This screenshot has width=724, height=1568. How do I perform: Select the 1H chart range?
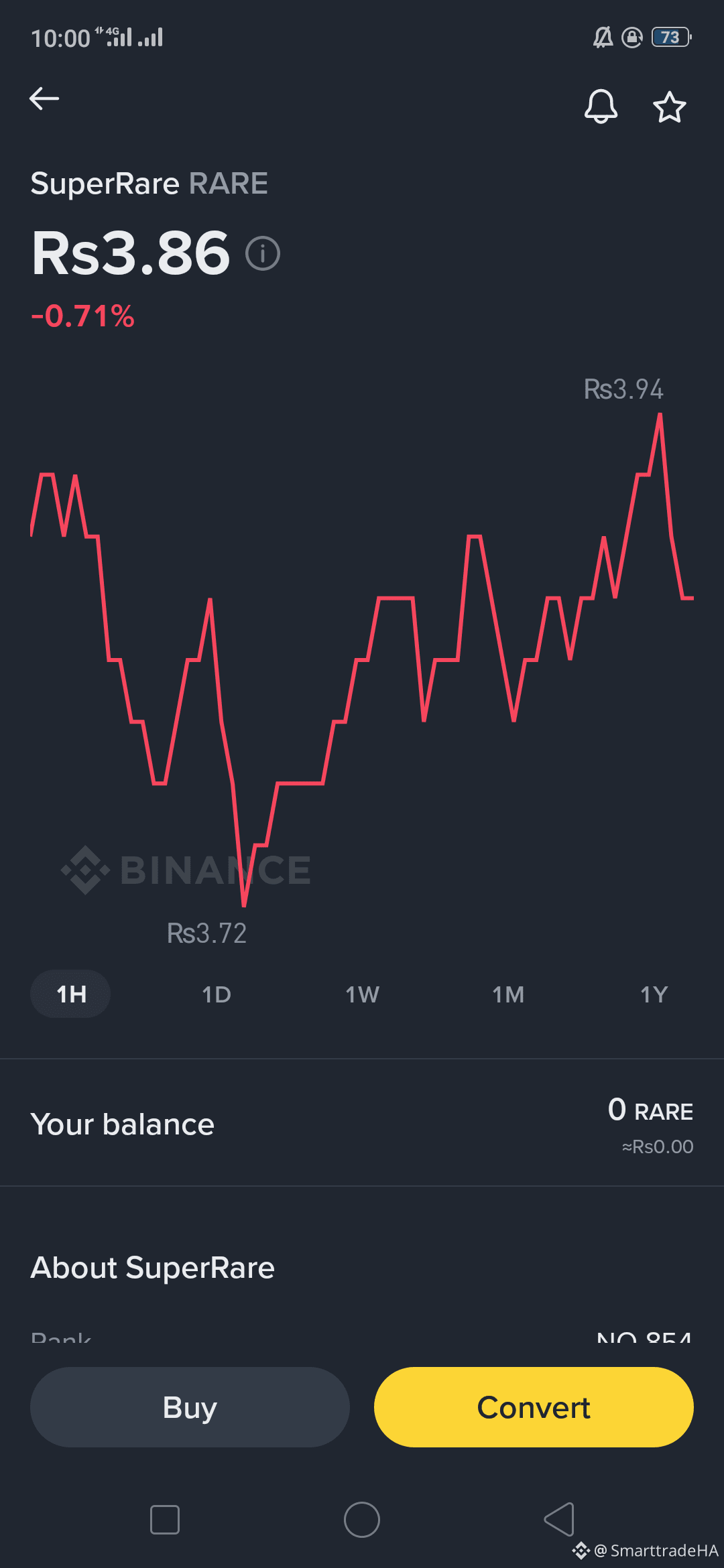click(x=70, y=994)
